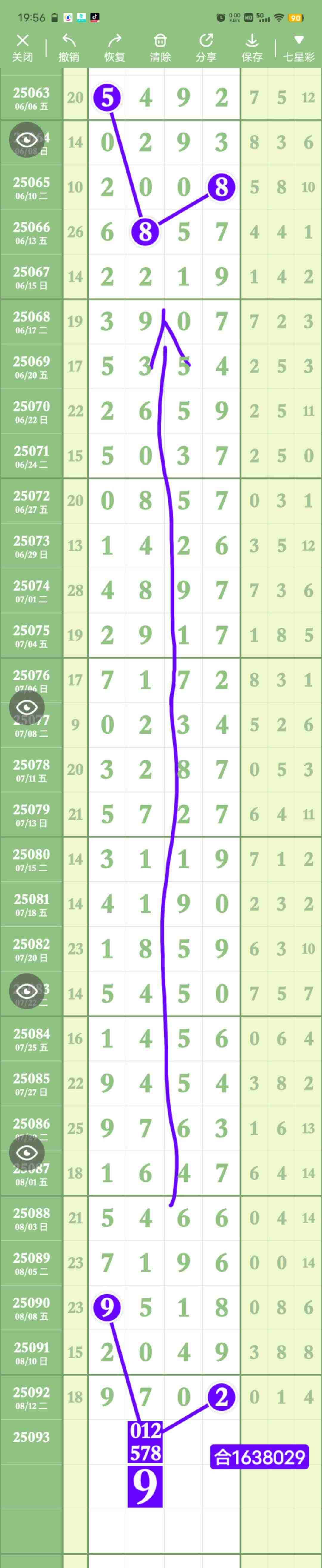322x1568 pixels.
Task: Clear all drawn marks
Action: tap(160, 47)
